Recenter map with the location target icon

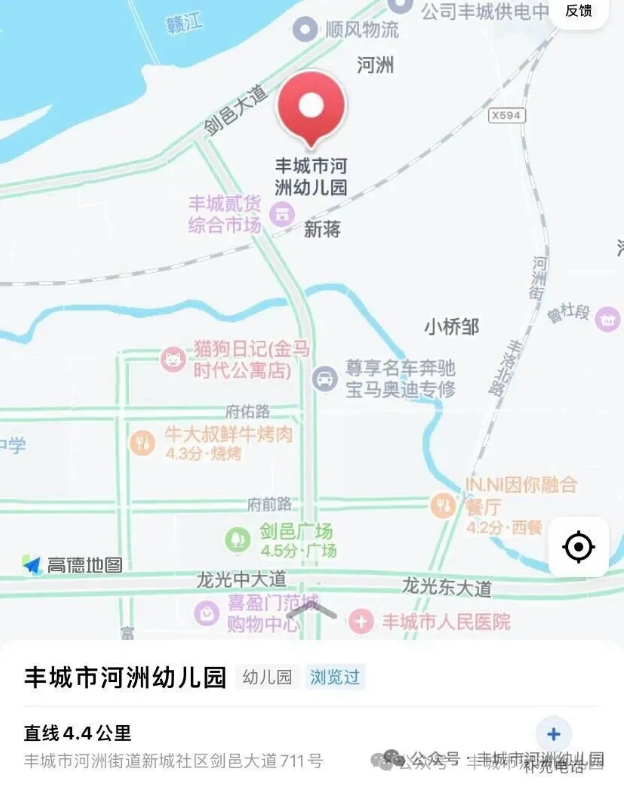tap(578, 547)
